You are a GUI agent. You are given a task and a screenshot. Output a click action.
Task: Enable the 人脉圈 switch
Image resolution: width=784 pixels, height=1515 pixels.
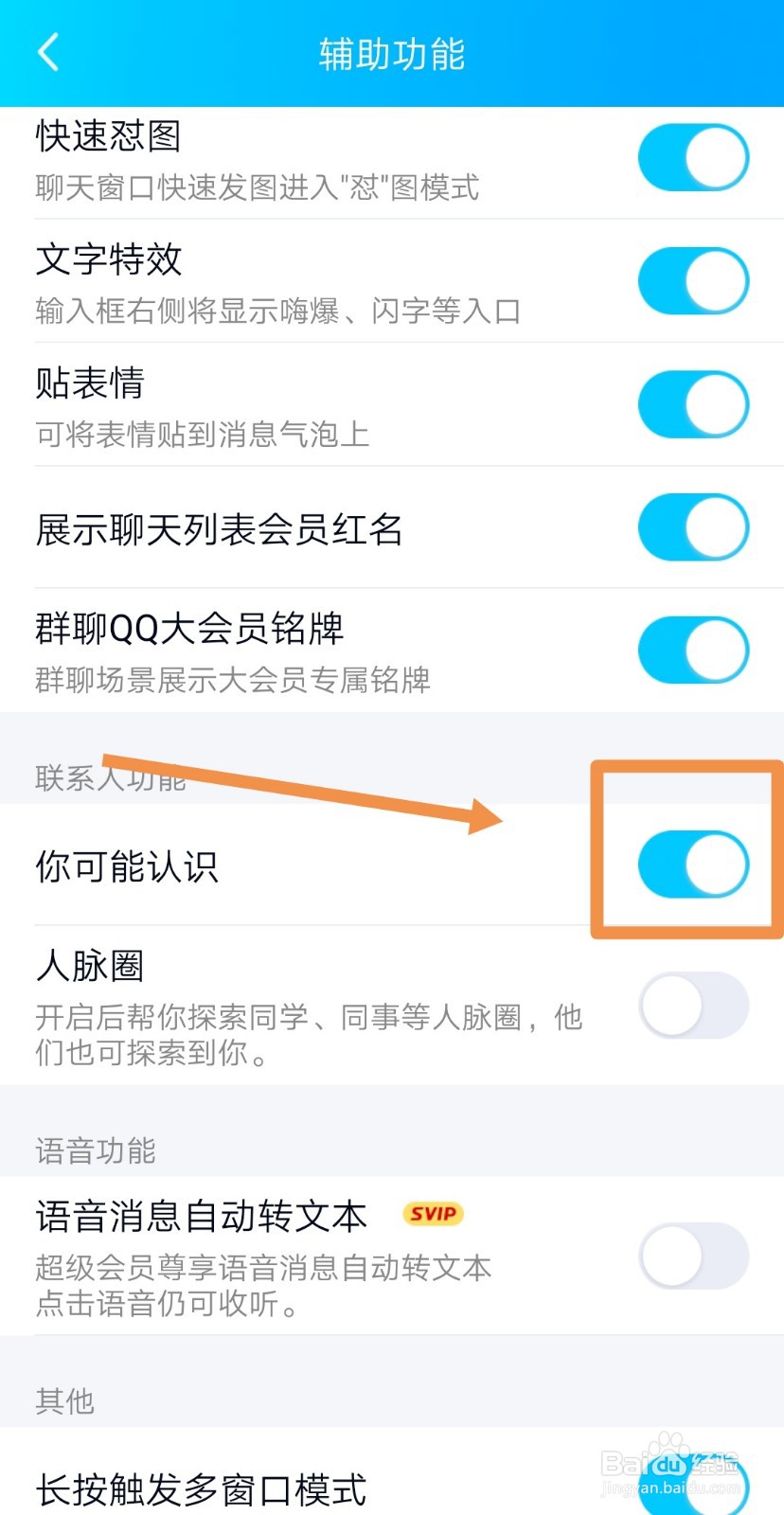point(693,1006)
